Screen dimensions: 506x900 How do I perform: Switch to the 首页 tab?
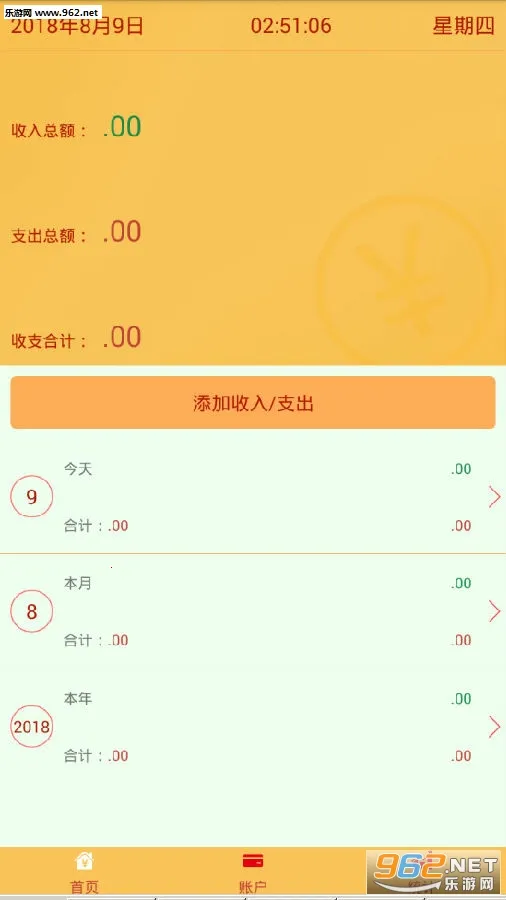pos(84,871)
